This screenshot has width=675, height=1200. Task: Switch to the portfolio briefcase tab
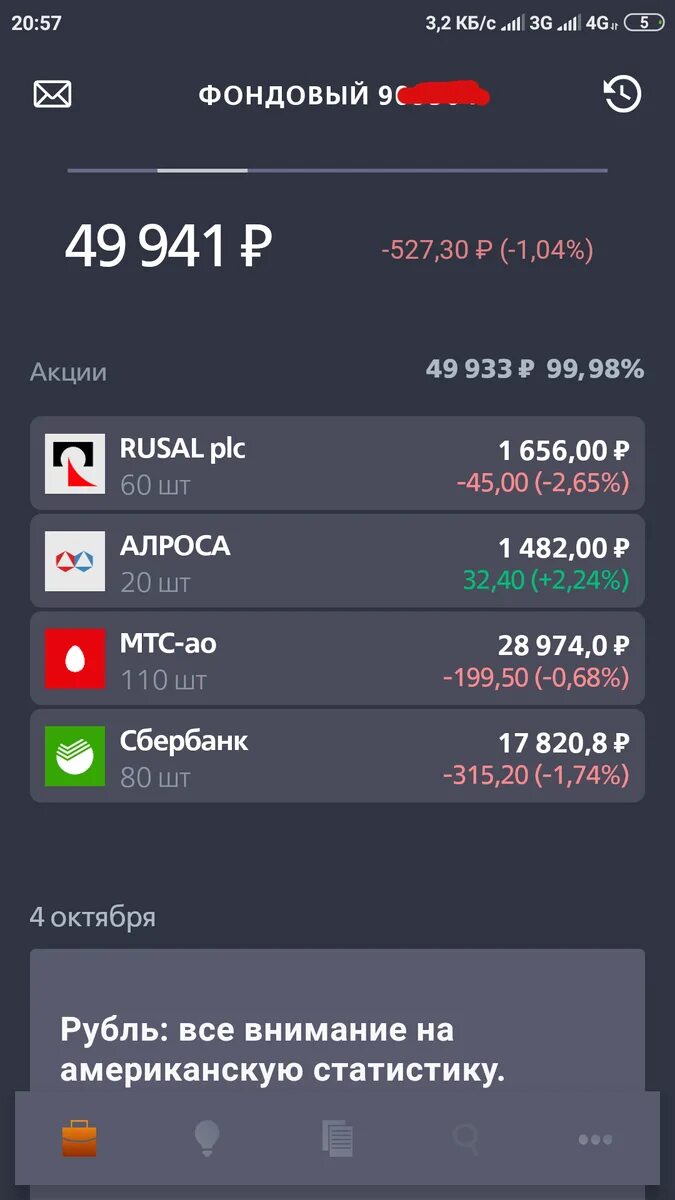coord(80,1138)
